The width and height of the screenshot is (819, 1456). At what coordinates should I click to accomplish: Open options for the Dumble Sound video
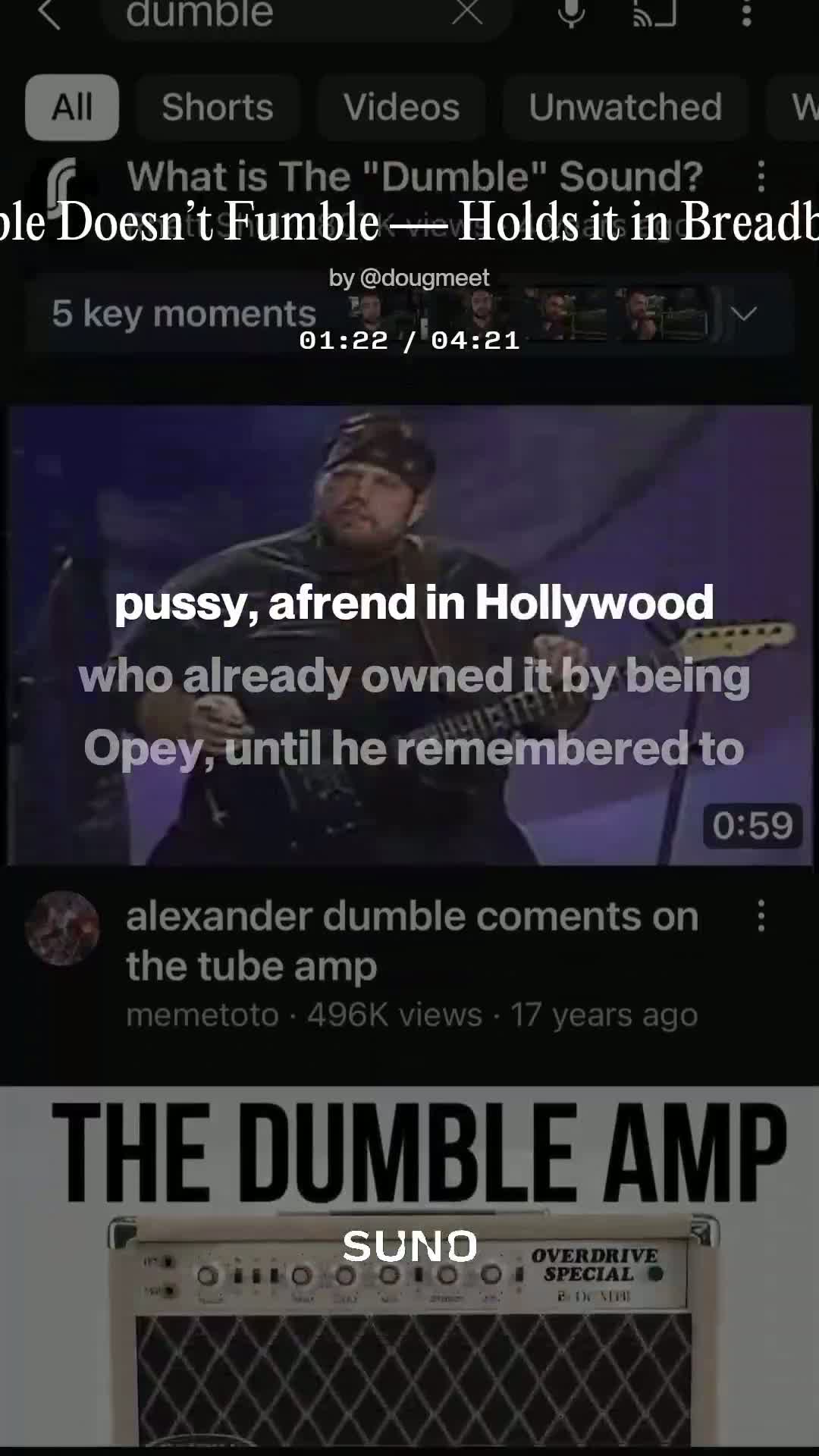tap(761, 176)
